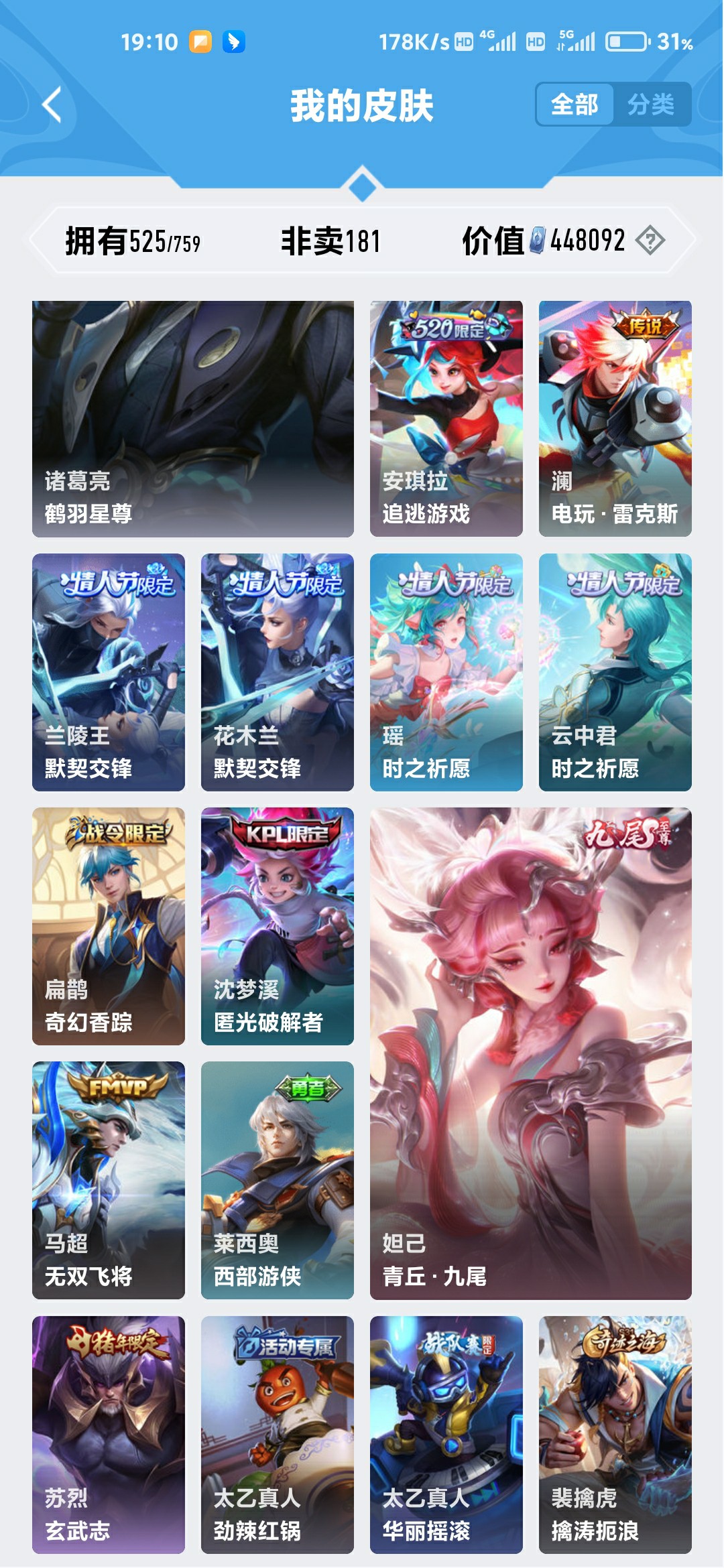View 澜 电玩·雷克斯 skin
The image size is (724, 1568).
615,419
